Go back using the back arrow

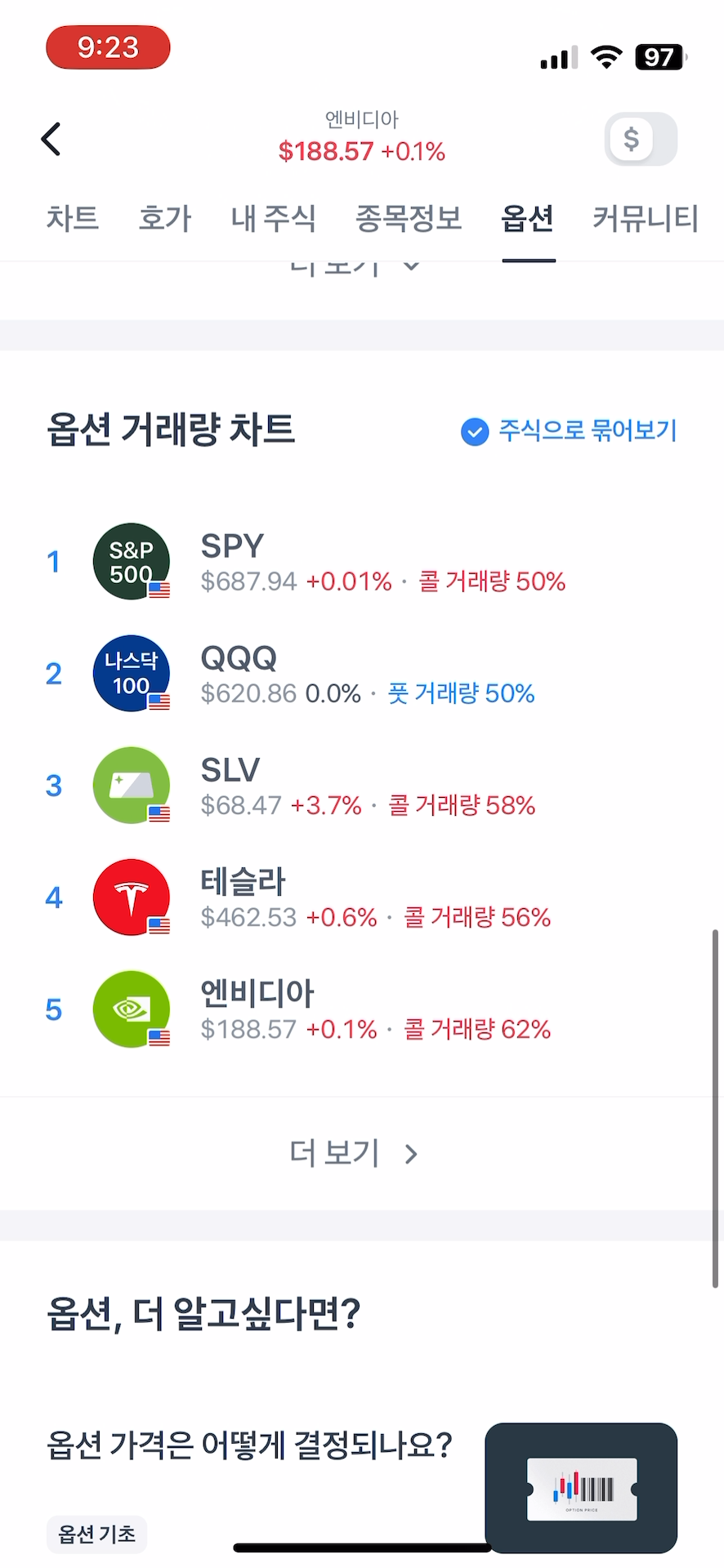[51, 139]
